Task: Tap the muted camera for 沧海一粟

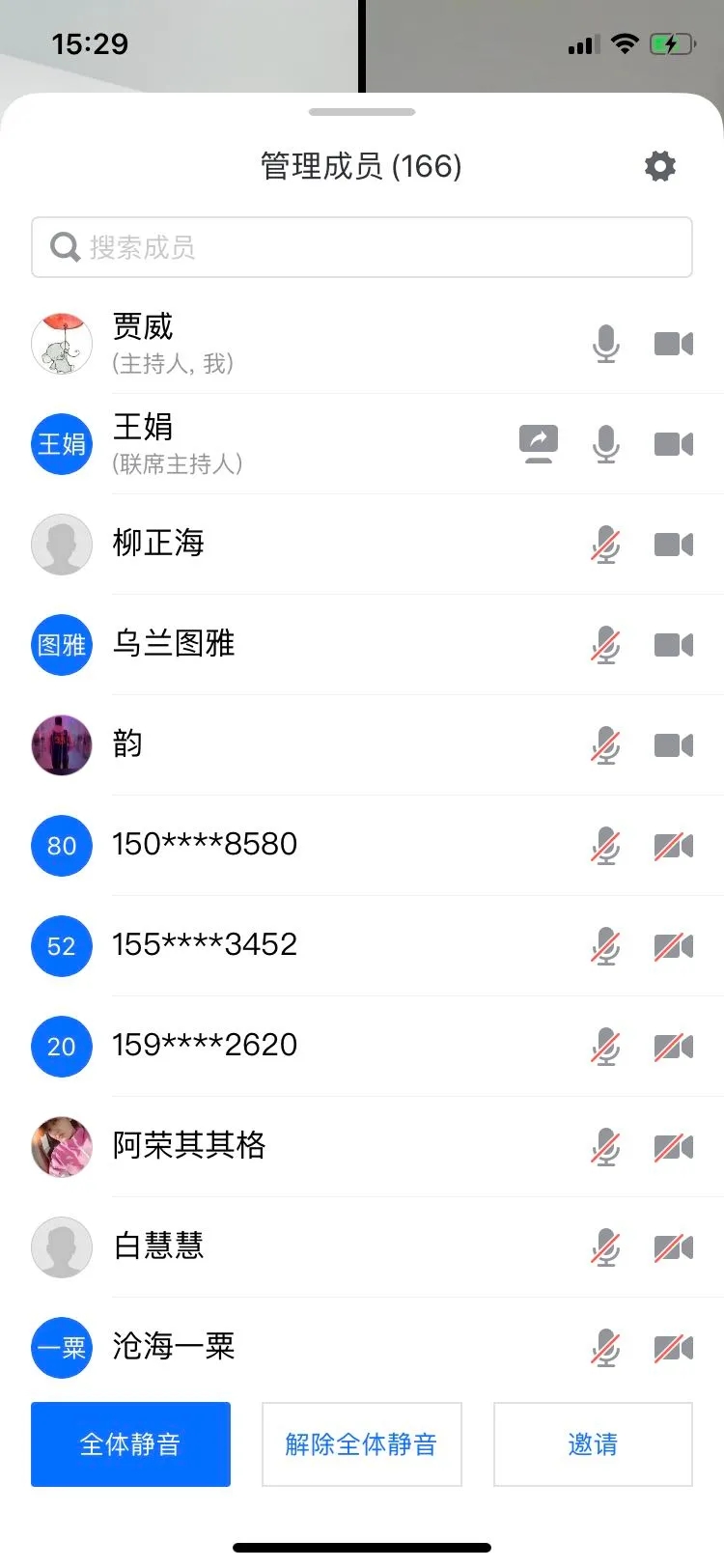Action: pyautogui.click(x=674, y=1348)
